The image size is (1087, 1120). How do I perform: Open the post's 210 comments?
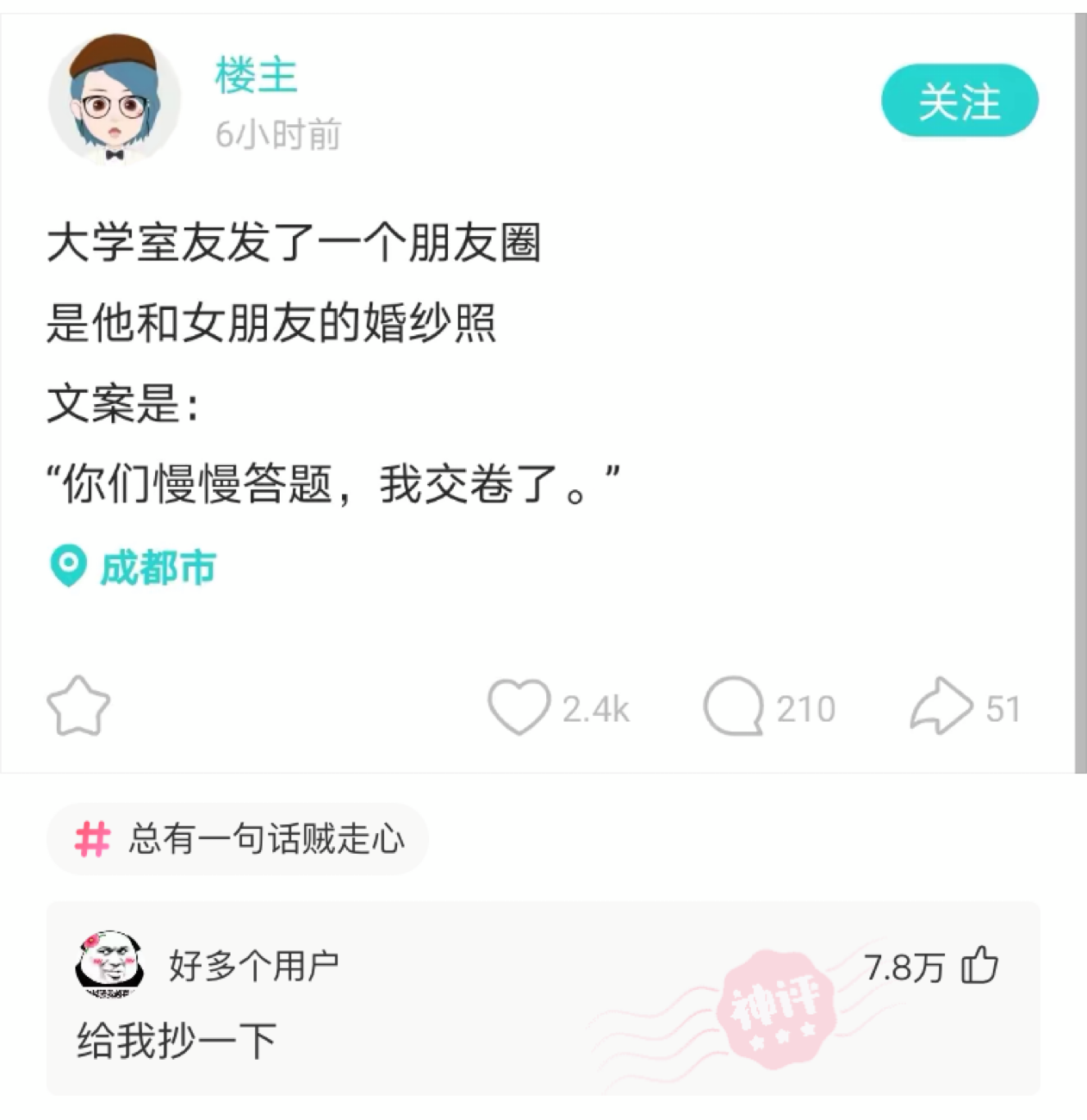733,706
